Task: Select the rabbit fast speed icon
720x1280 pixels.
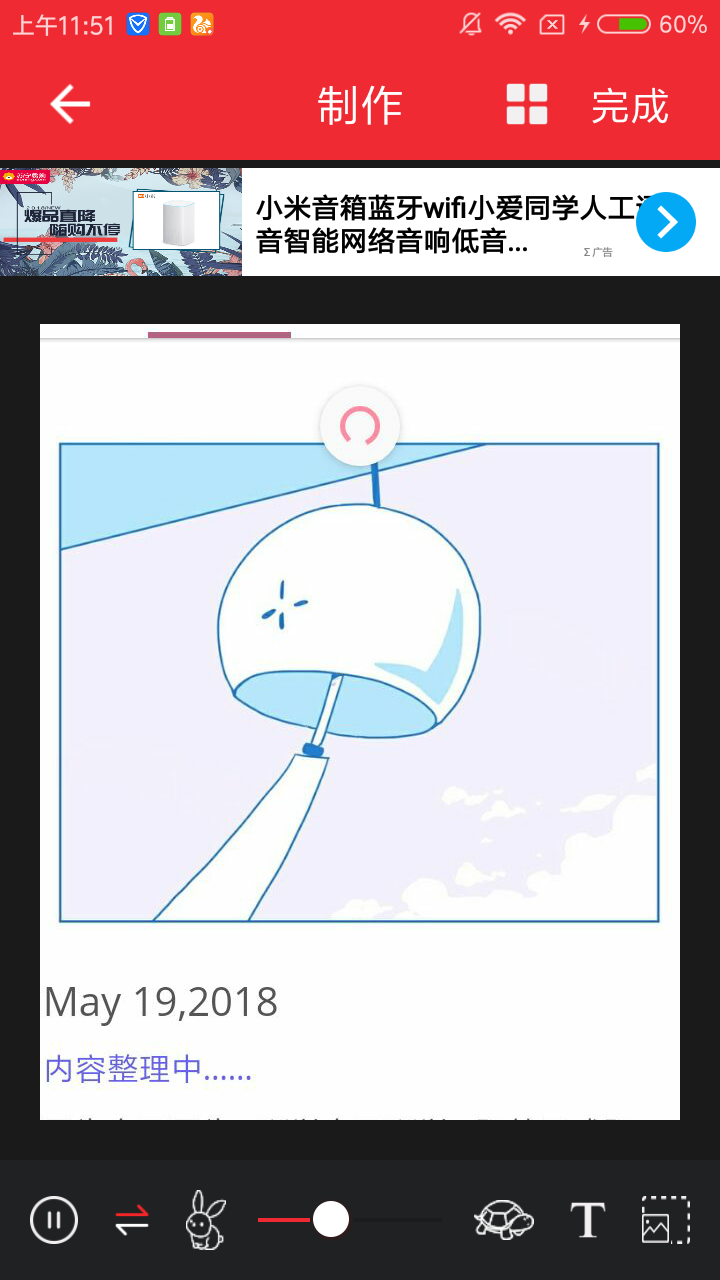Action: pyautogui.click(x=207, y=1220)
